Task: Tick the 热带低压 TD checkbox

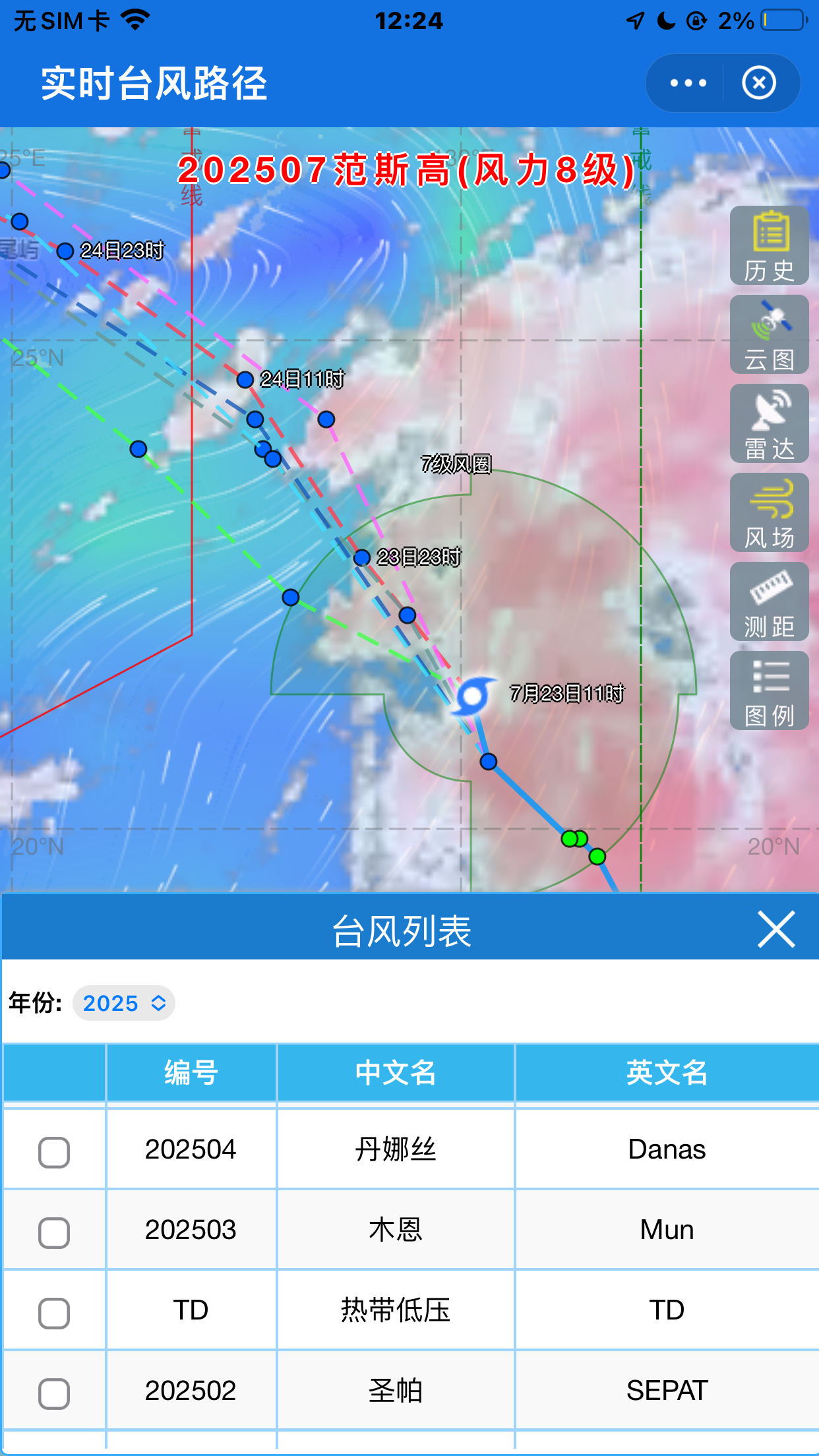Action: tap(54, 1313)
